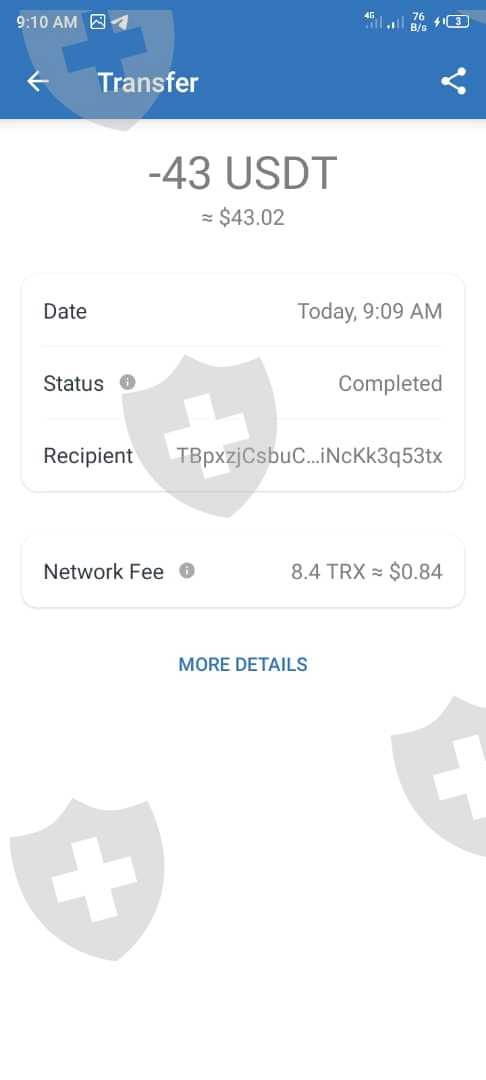Go back using the arrow icon
The height and width of the screenshot is (1080, 486).
tap(38, 82)
